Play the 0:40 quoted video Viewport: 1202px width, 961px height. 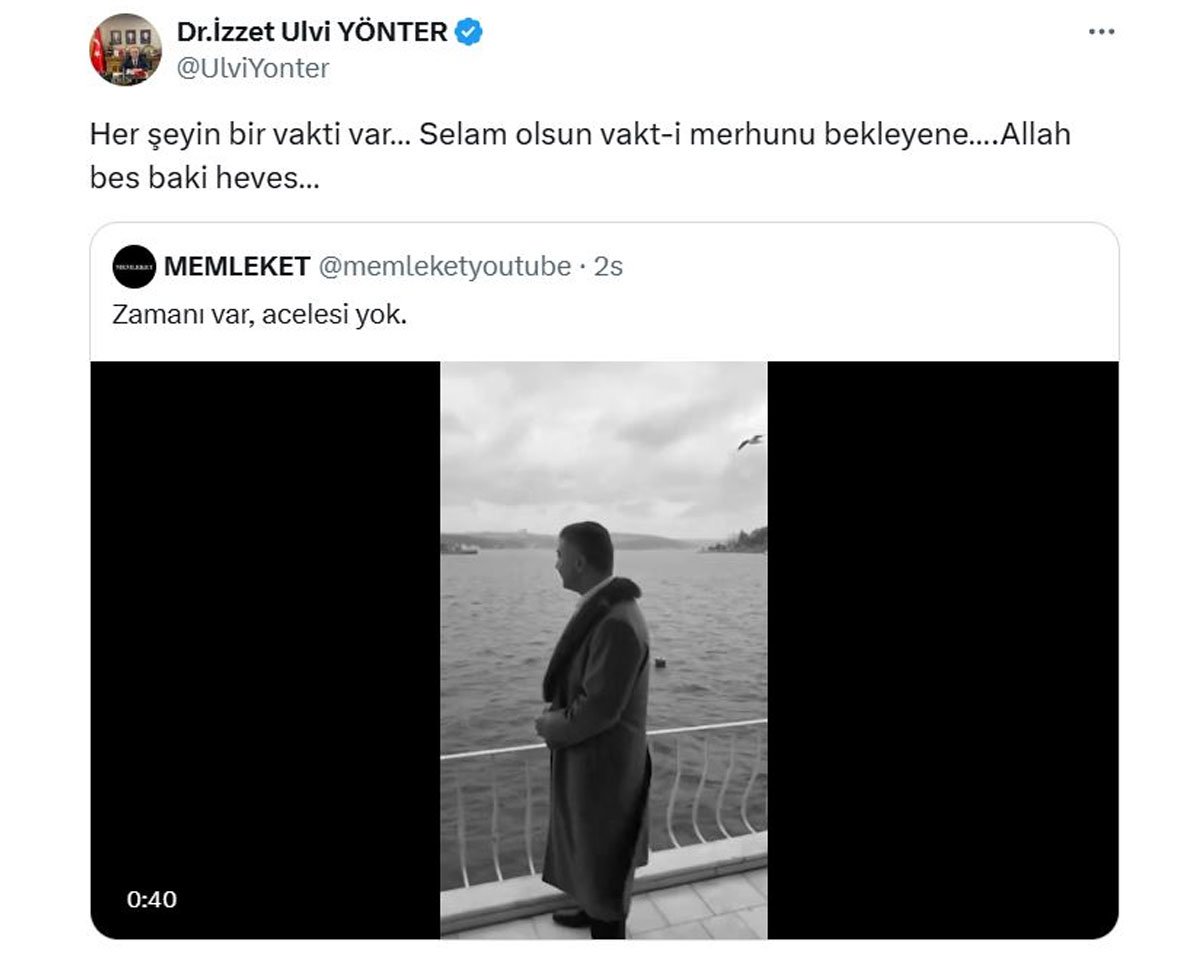pos(604,650)
